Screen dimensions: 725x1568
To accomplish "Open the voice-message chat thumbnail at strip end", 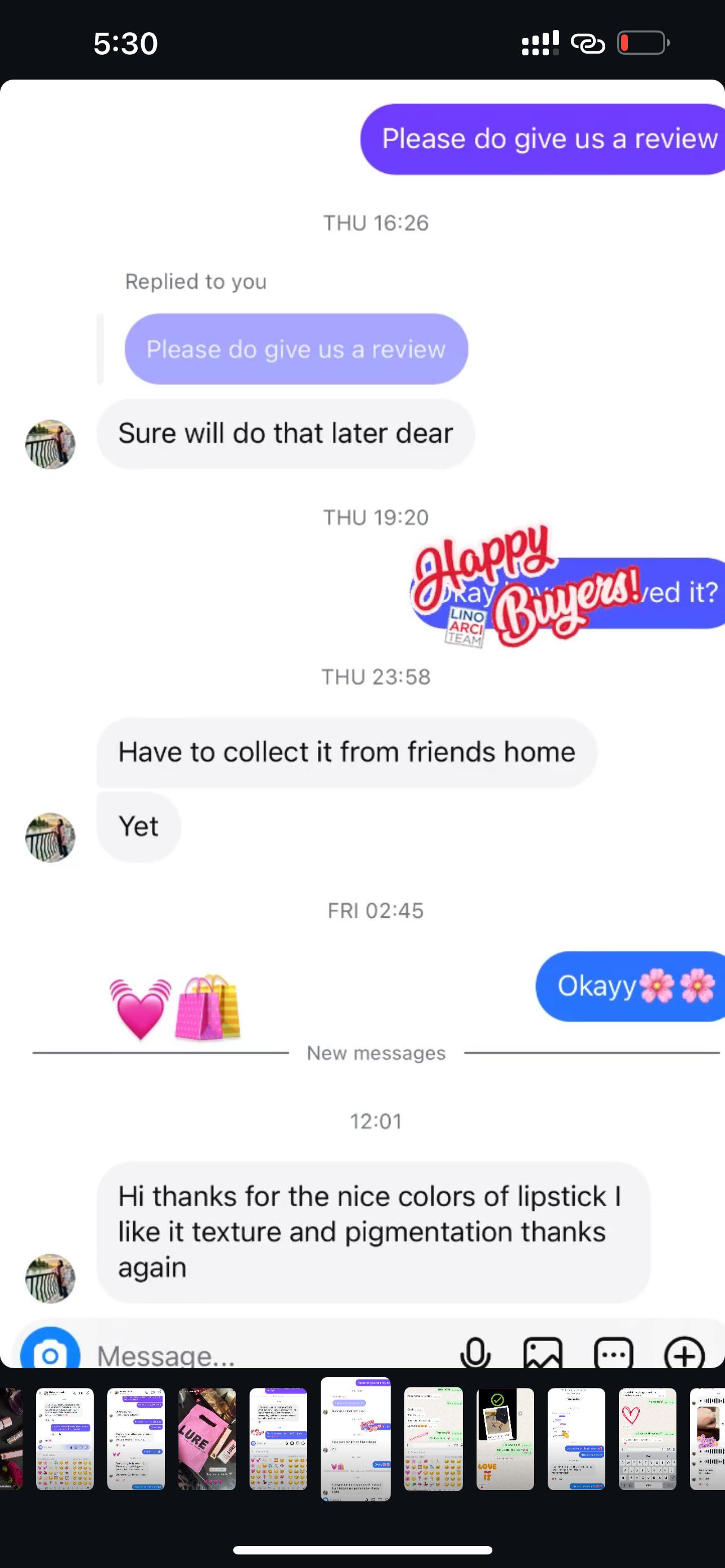I will coord(709,1438).
